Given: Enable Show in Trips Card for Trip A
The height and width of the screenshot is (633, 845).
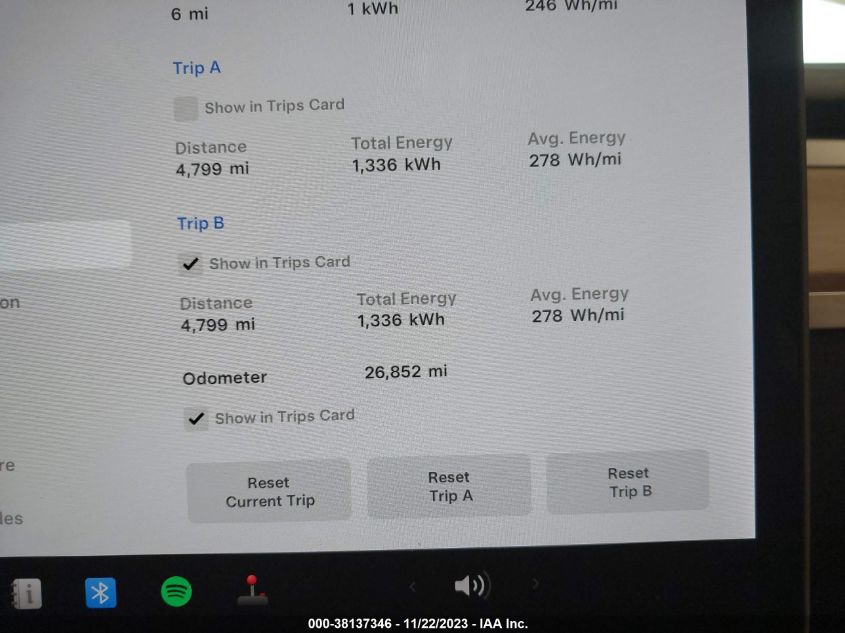Looking at the screenshot, I should (186, 108).
